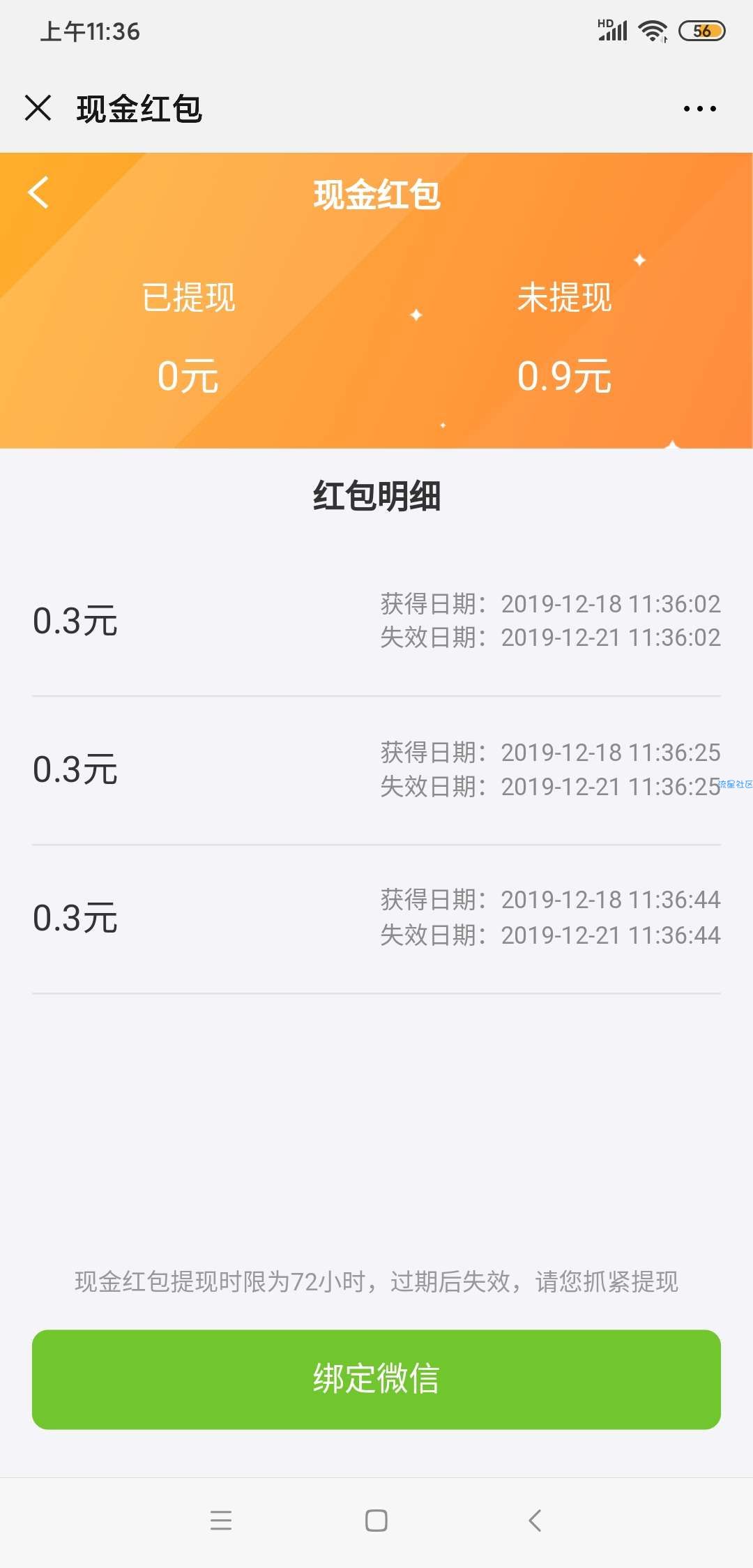Go to the home screen via the navigation bar

[376, 1520]
